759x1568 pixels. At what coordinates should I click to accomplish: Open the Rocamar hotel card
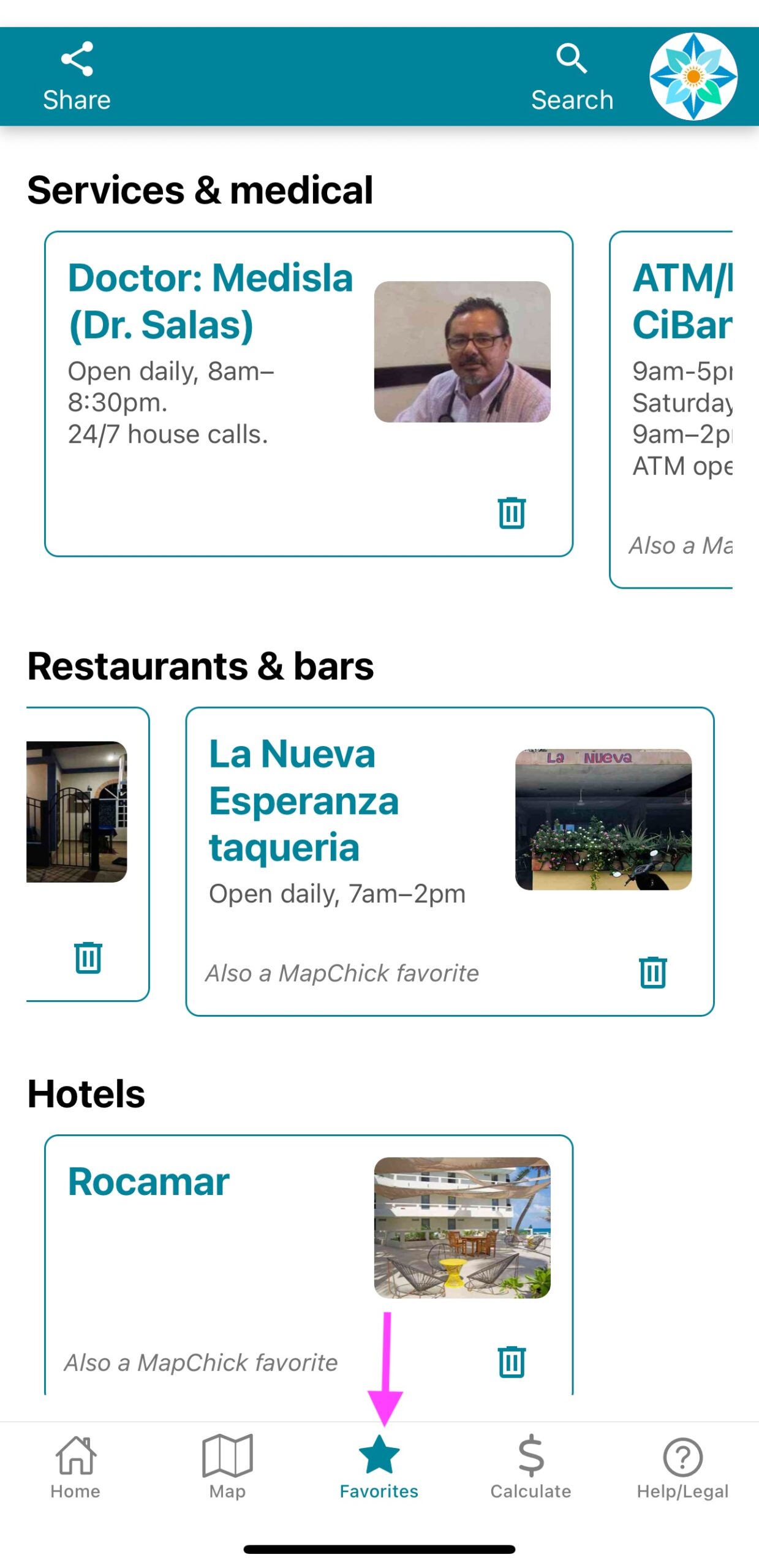point(149,1182)
